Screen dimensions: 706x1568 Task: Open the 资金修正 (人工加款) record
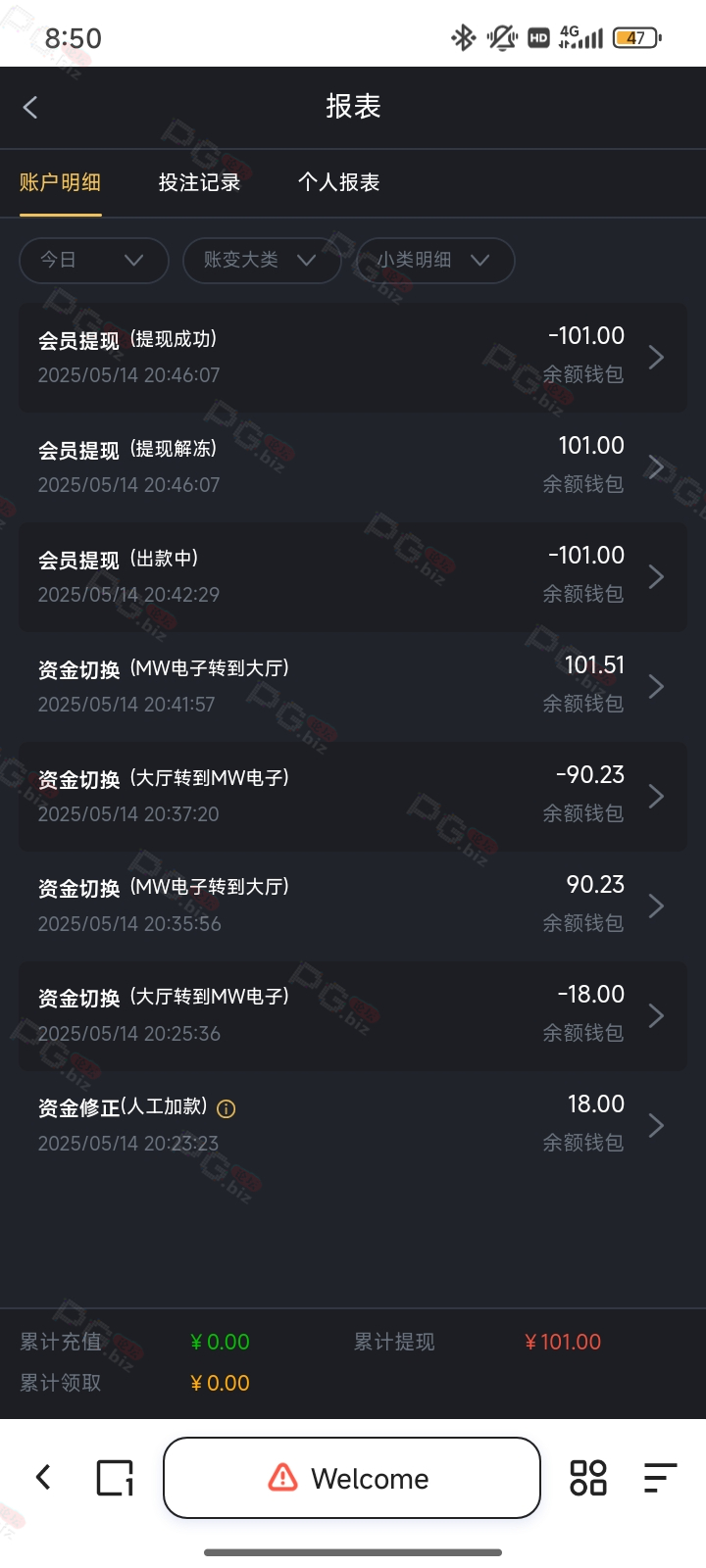(x=353, y=1126)
